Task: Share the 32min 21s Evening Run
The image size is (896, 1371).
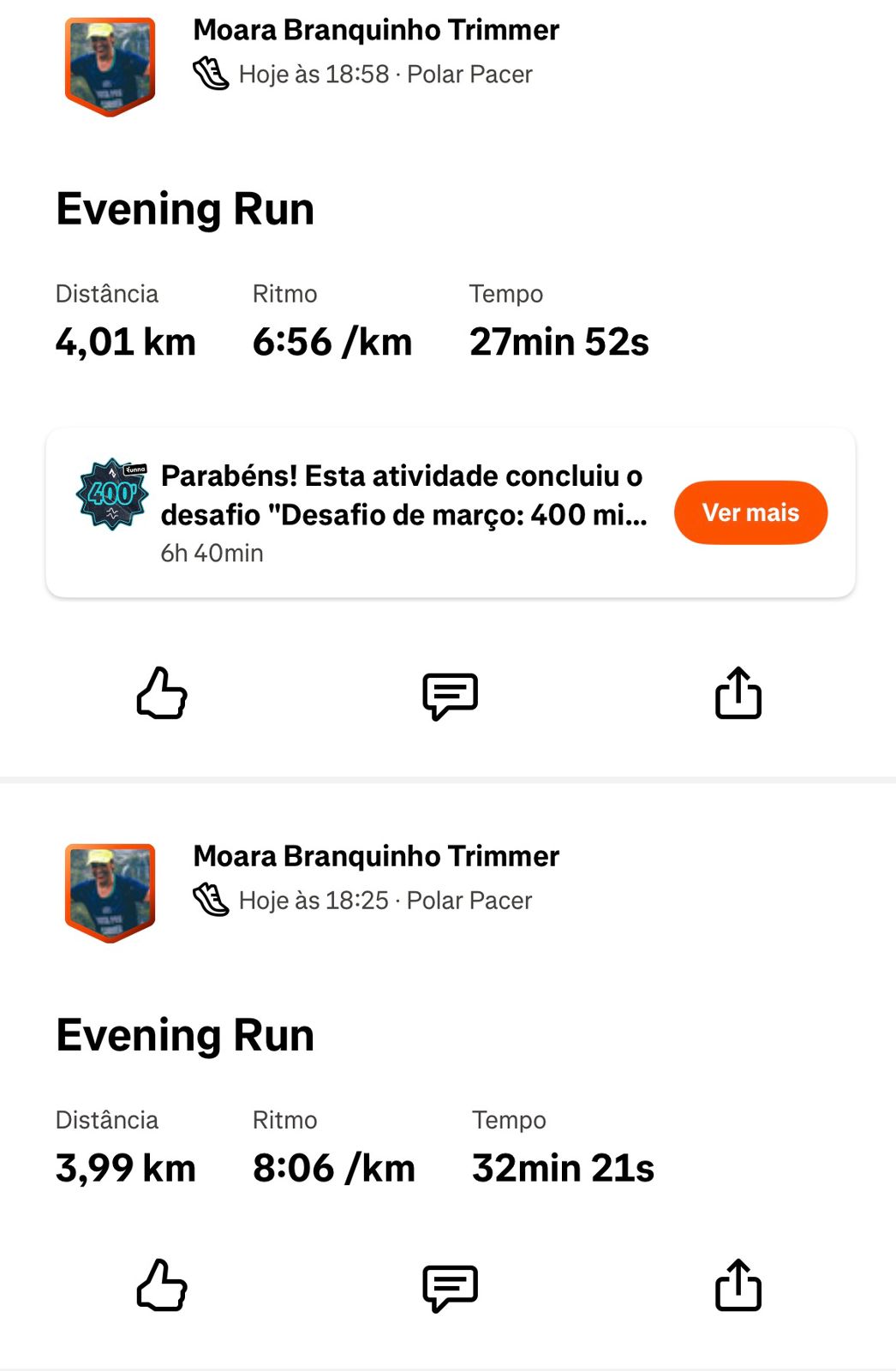Action: 738,1284
